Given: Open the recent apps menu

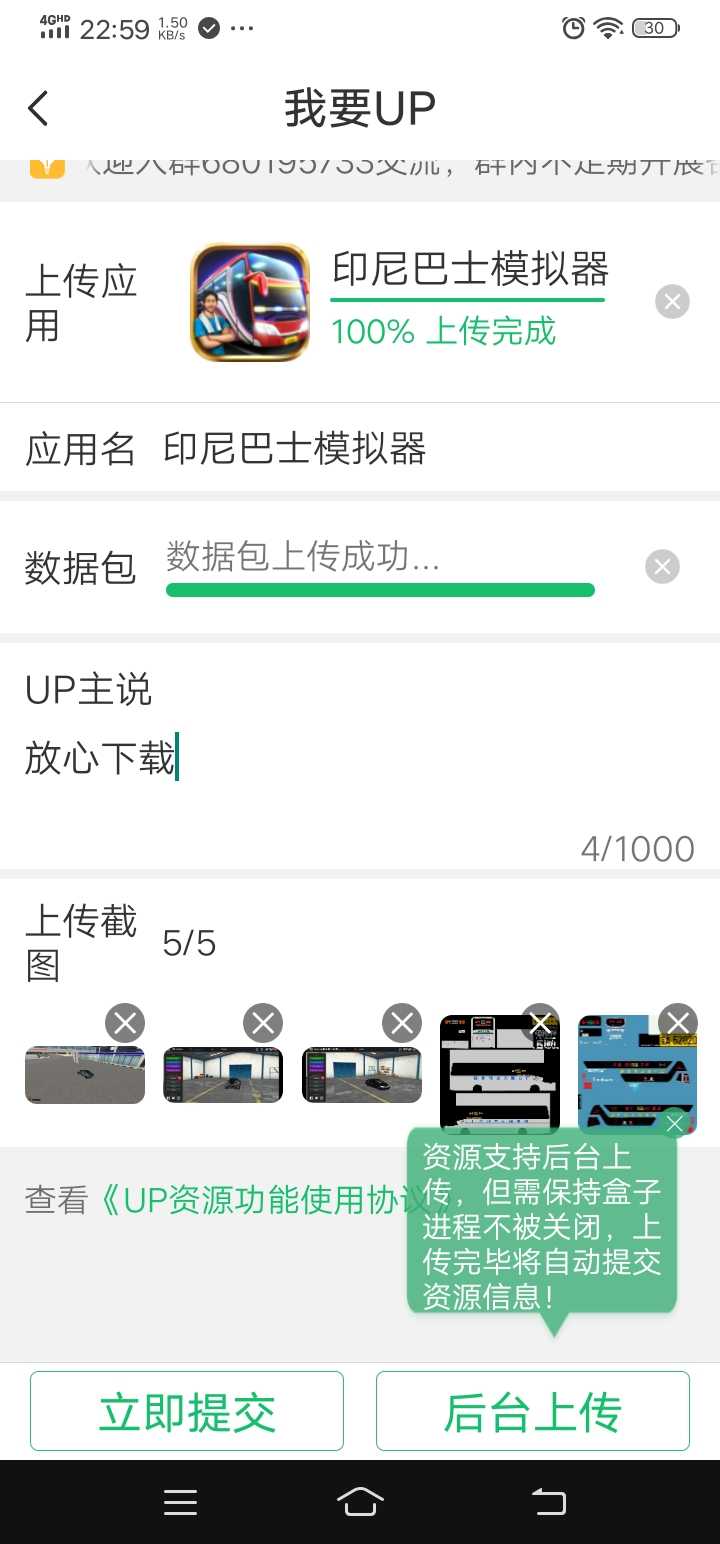Looking at the screenshot, I should point(180,1501).
